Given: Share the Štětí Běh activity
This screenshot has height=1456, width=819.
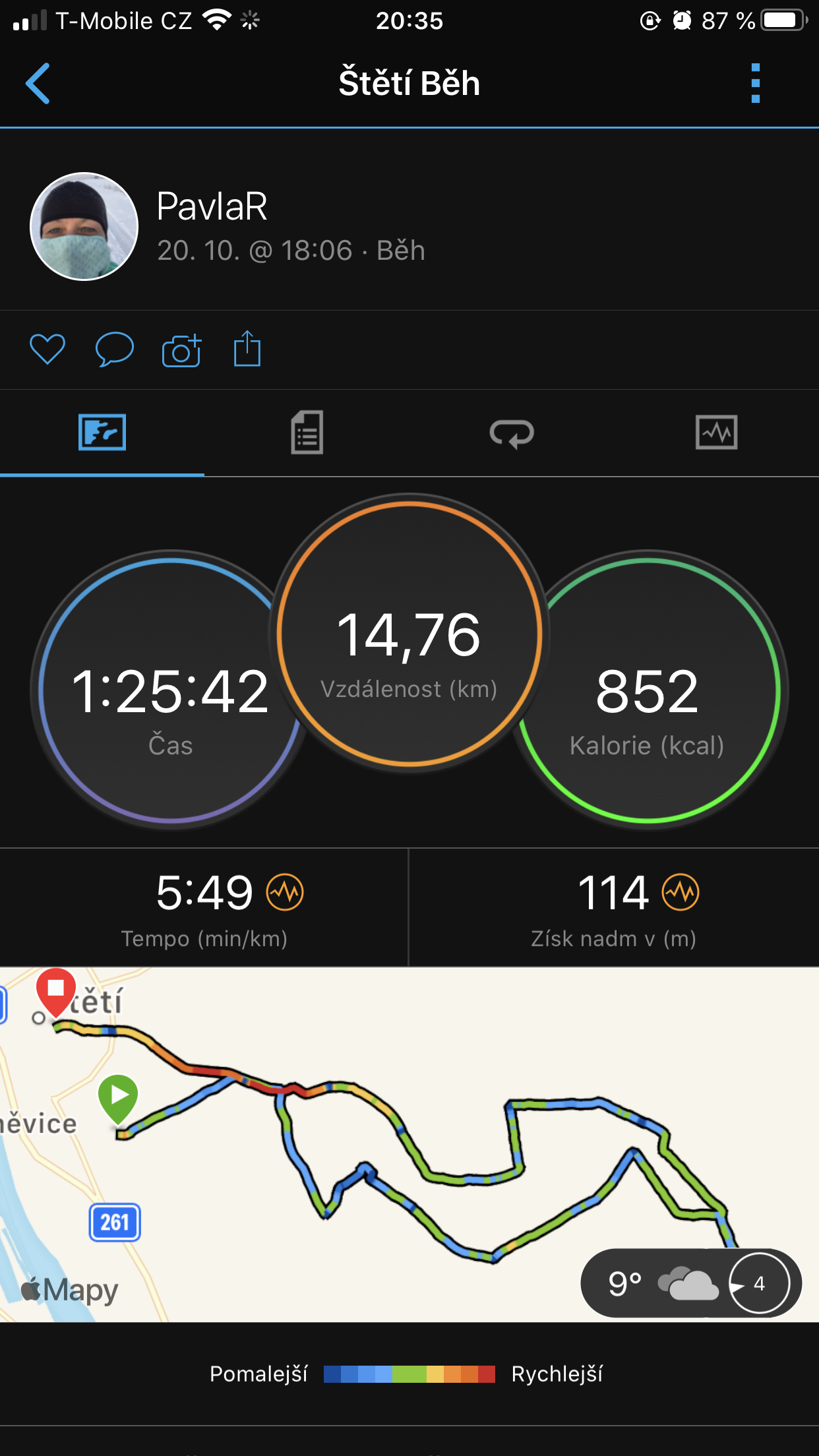Looking at the screenshot, I should click(x=247, y=348).
